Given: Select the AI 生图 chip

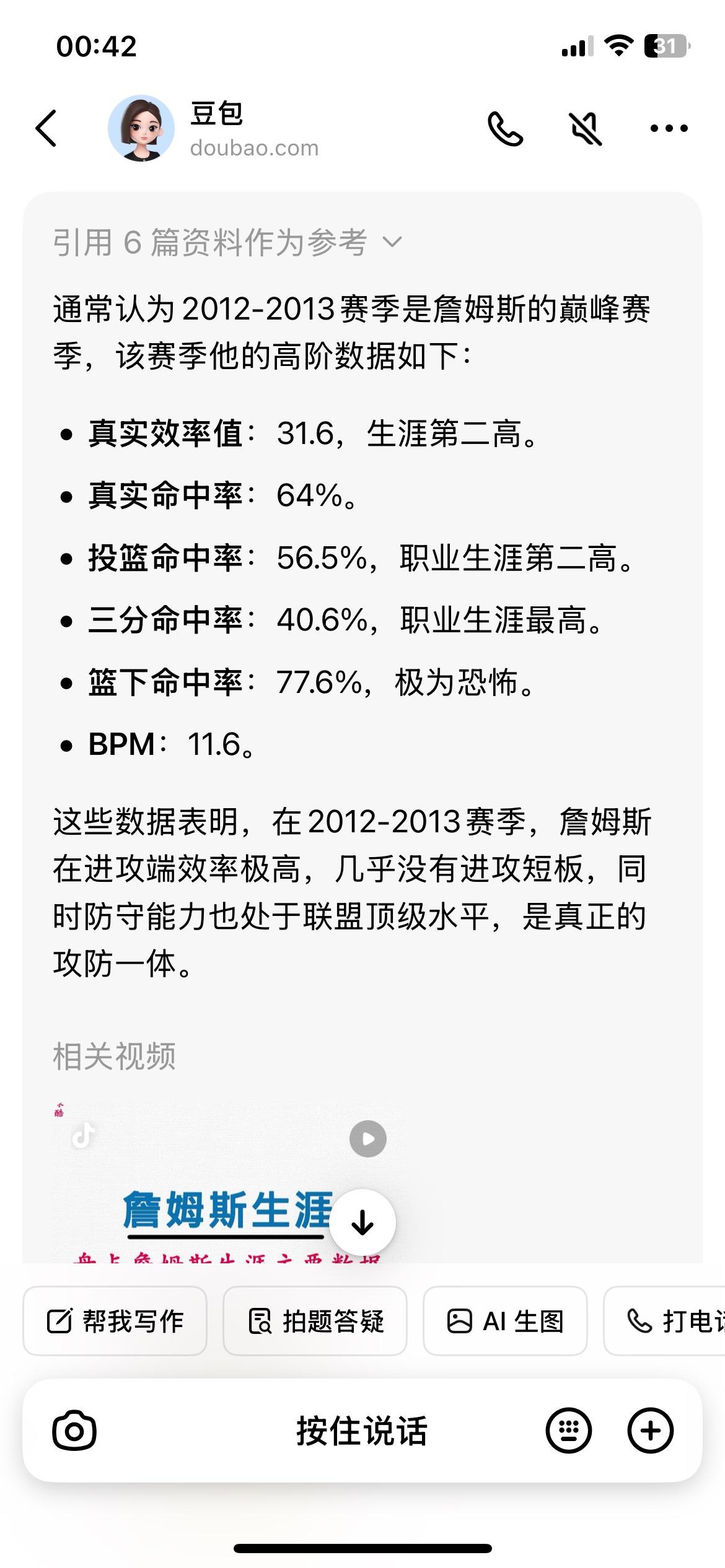Looking at the screenshot, I should click(505, 1321).
